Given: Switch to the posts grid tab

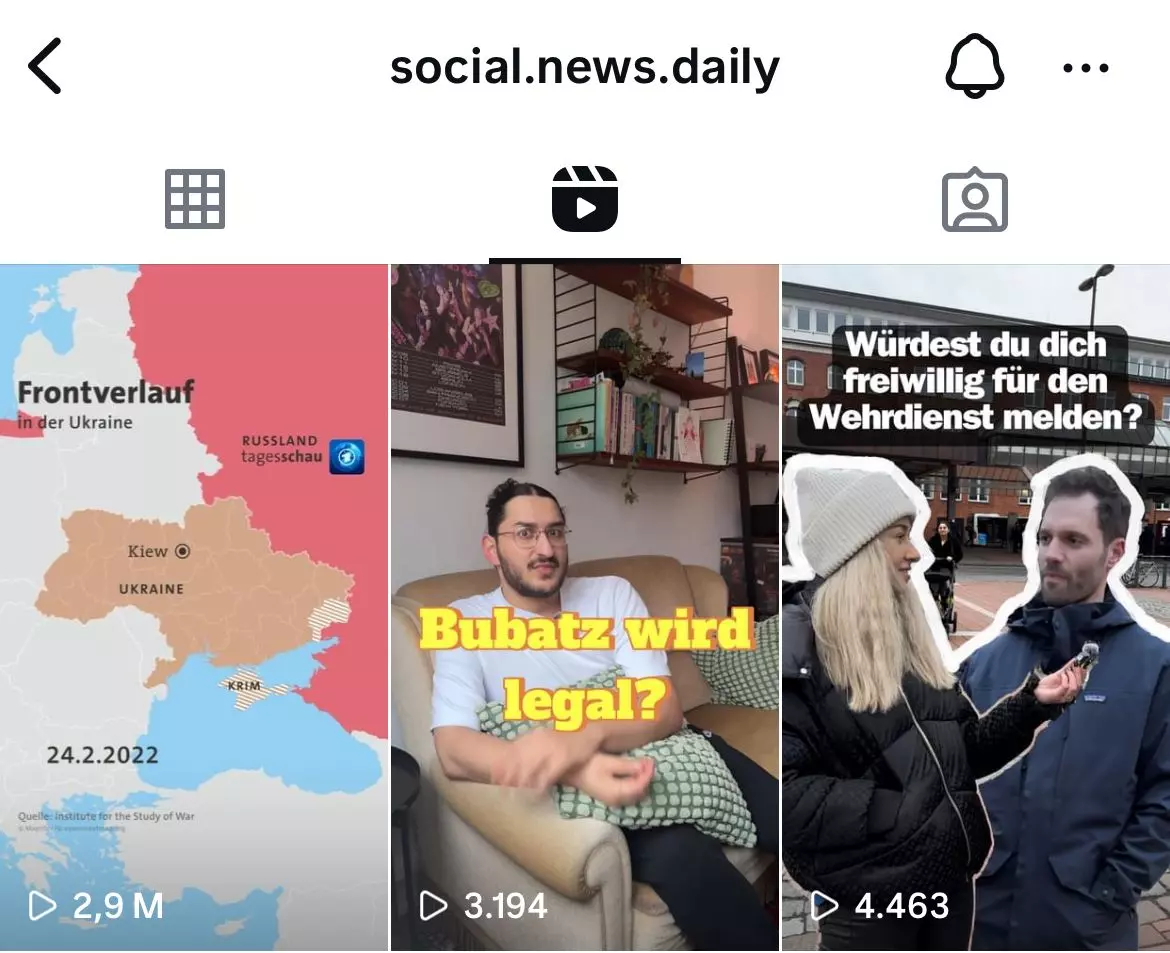Looking at the screenshot, I should 195,199.
